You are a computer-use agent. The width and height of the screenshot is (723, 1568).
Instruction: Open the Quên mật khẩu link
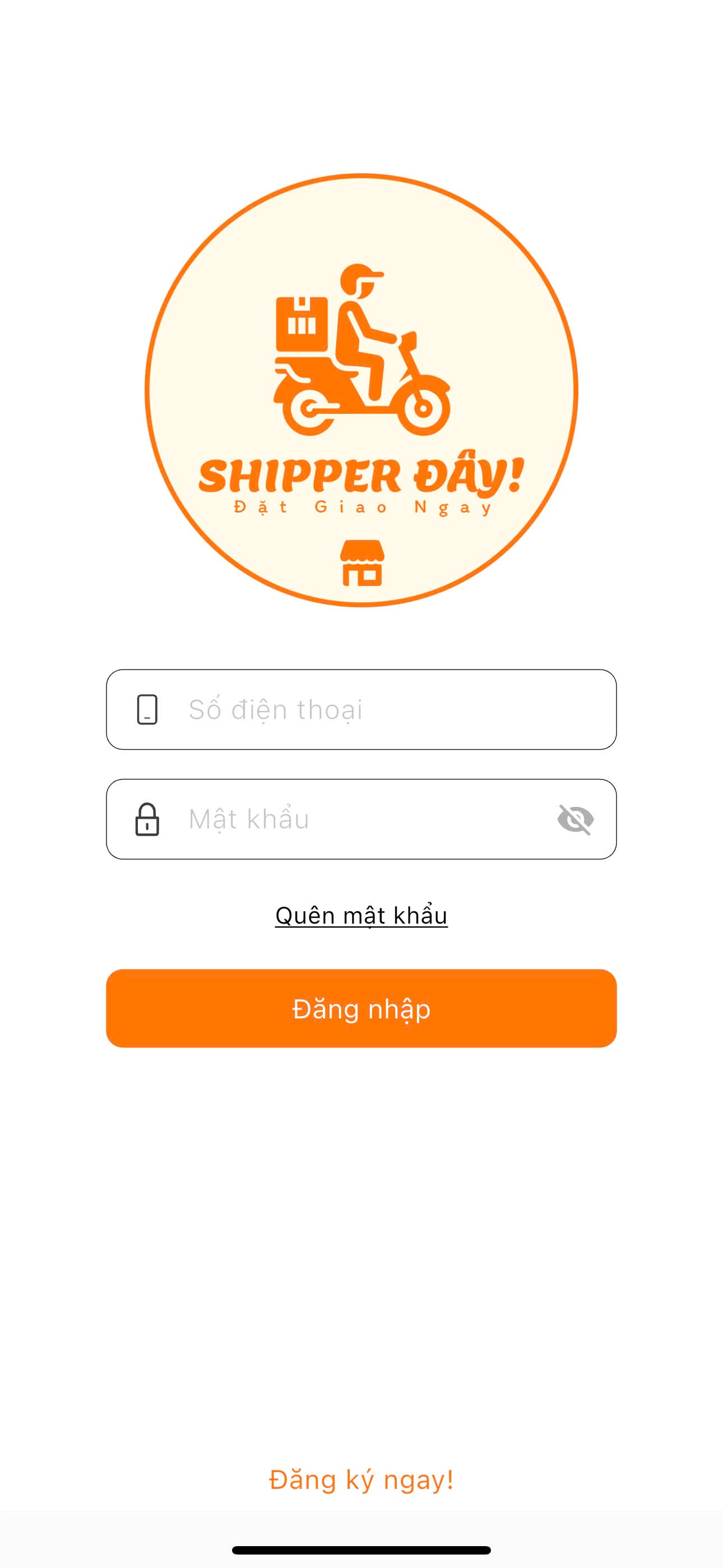[361, 915]
